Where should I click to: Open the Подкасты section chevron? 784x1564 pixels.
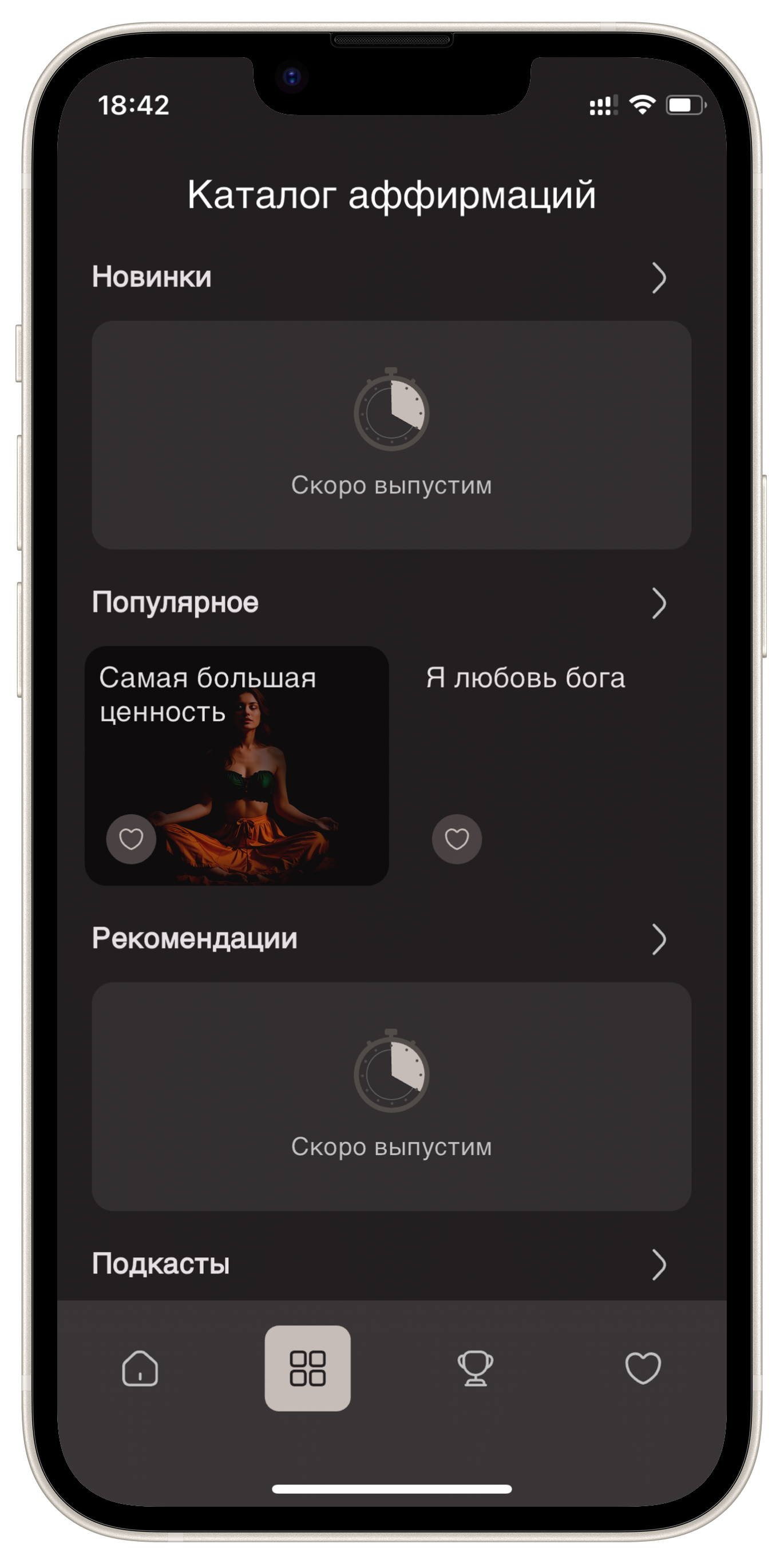(659, 1265)
